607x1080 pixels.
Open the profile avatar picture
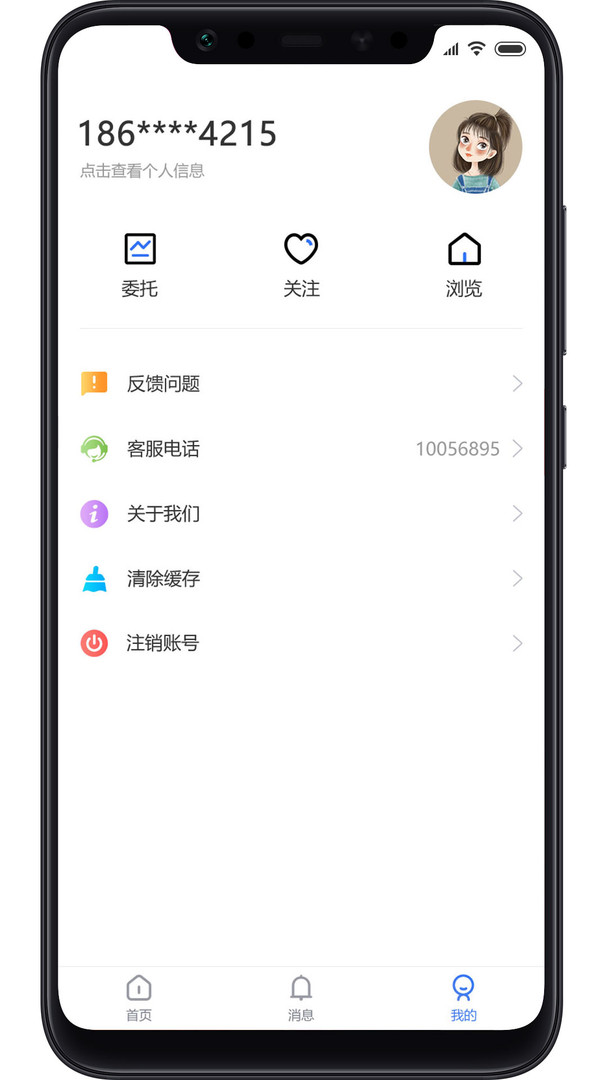click(x=475, y=146)
